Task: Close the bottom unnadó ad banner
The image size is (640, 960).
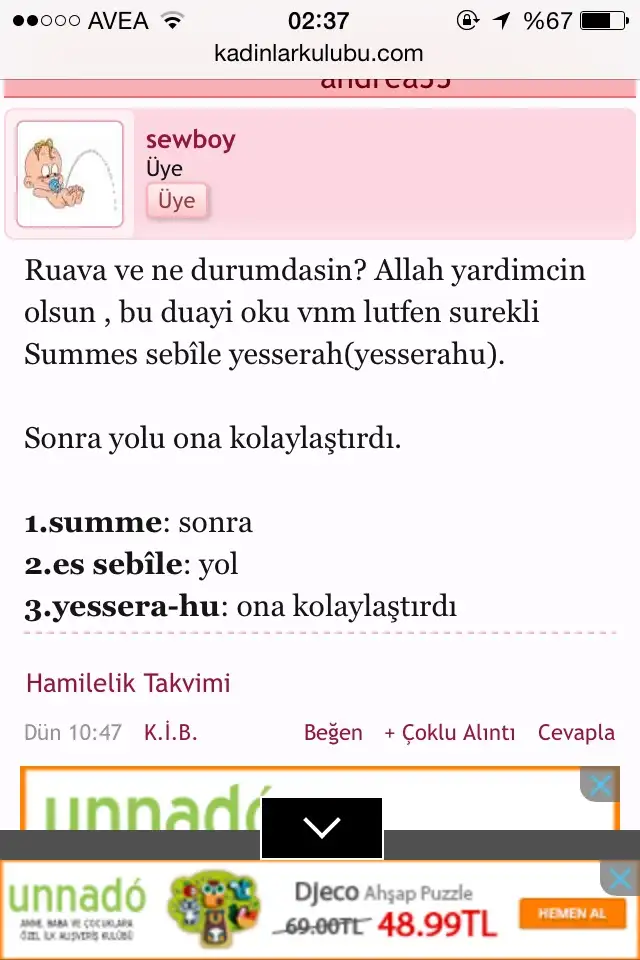Action: (620, 879)
